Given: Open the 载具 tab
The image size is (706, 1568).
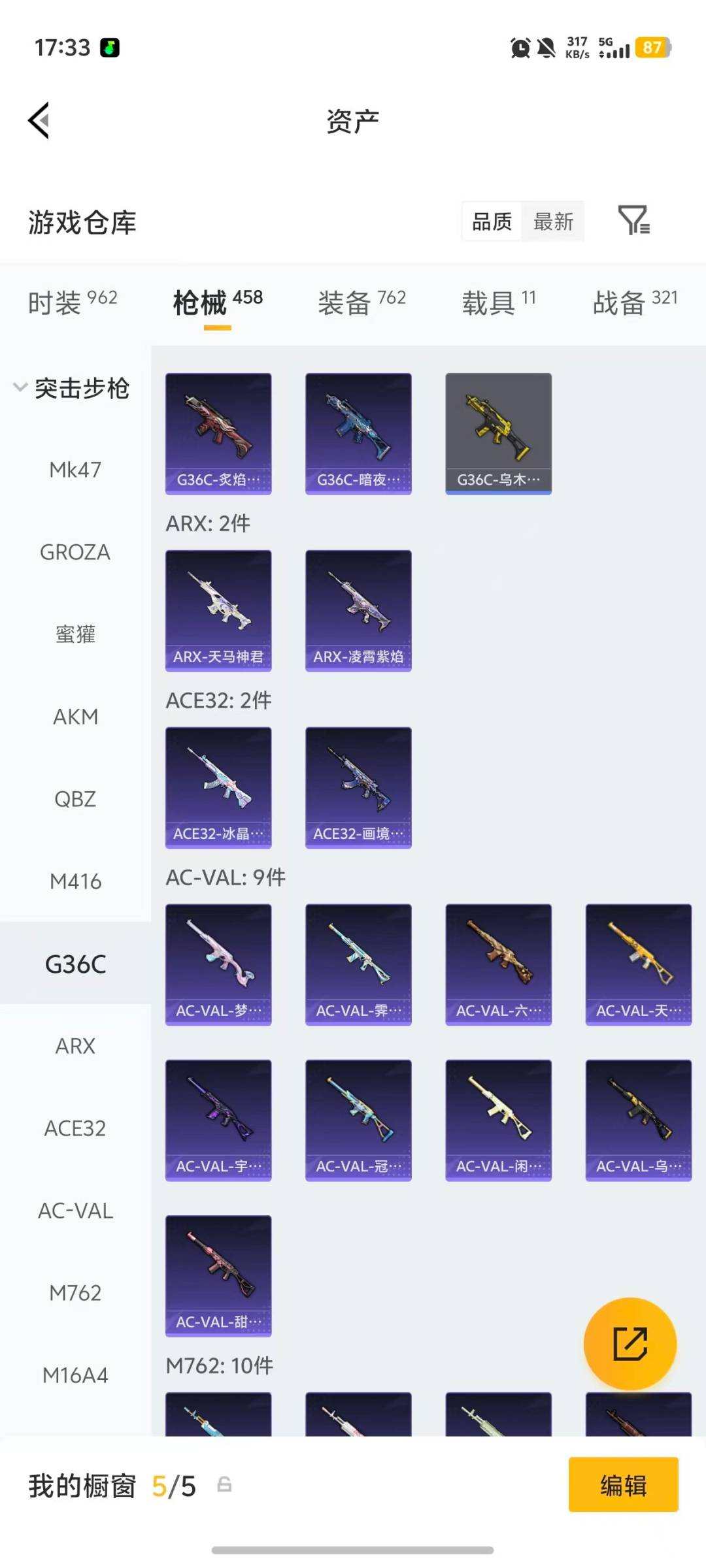Looking at the screenshot, I should [499, 302].
